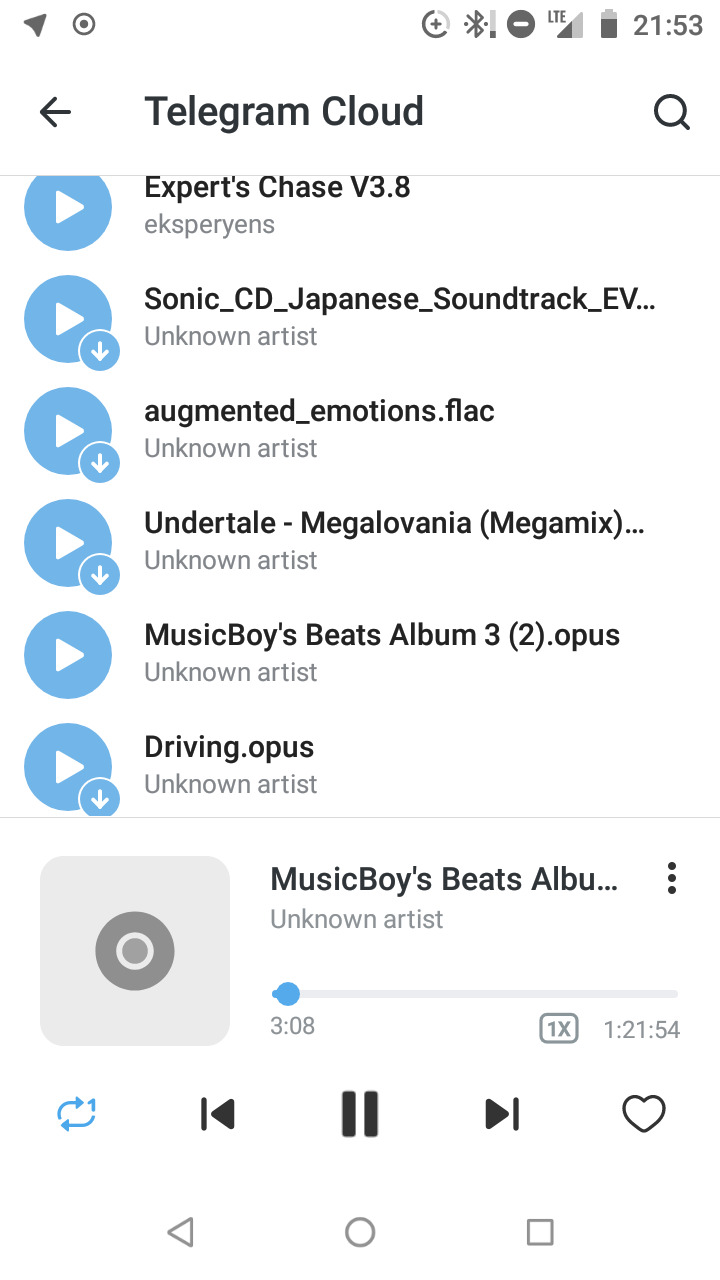The width and height of the screenshot is (720, 1280).
Task: Download Driving.opus track
Action: [100, 798]
